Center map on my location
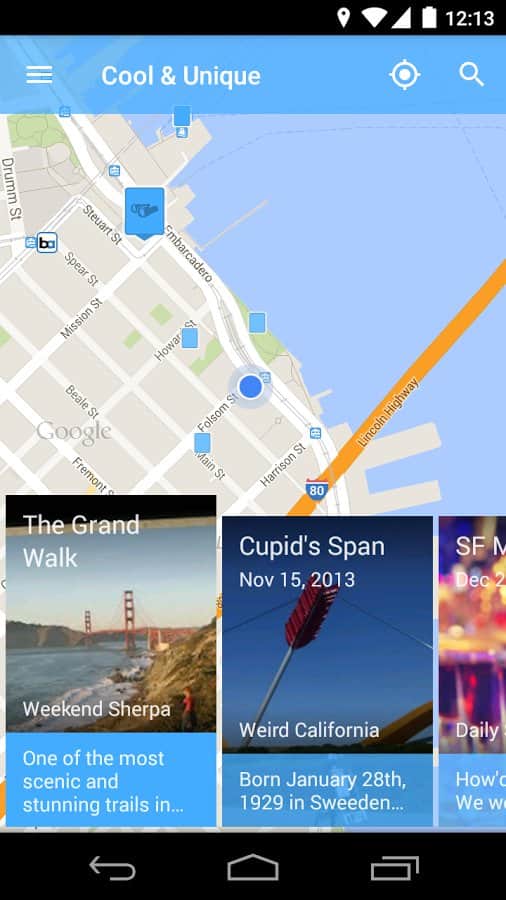 tap(404, 75)
